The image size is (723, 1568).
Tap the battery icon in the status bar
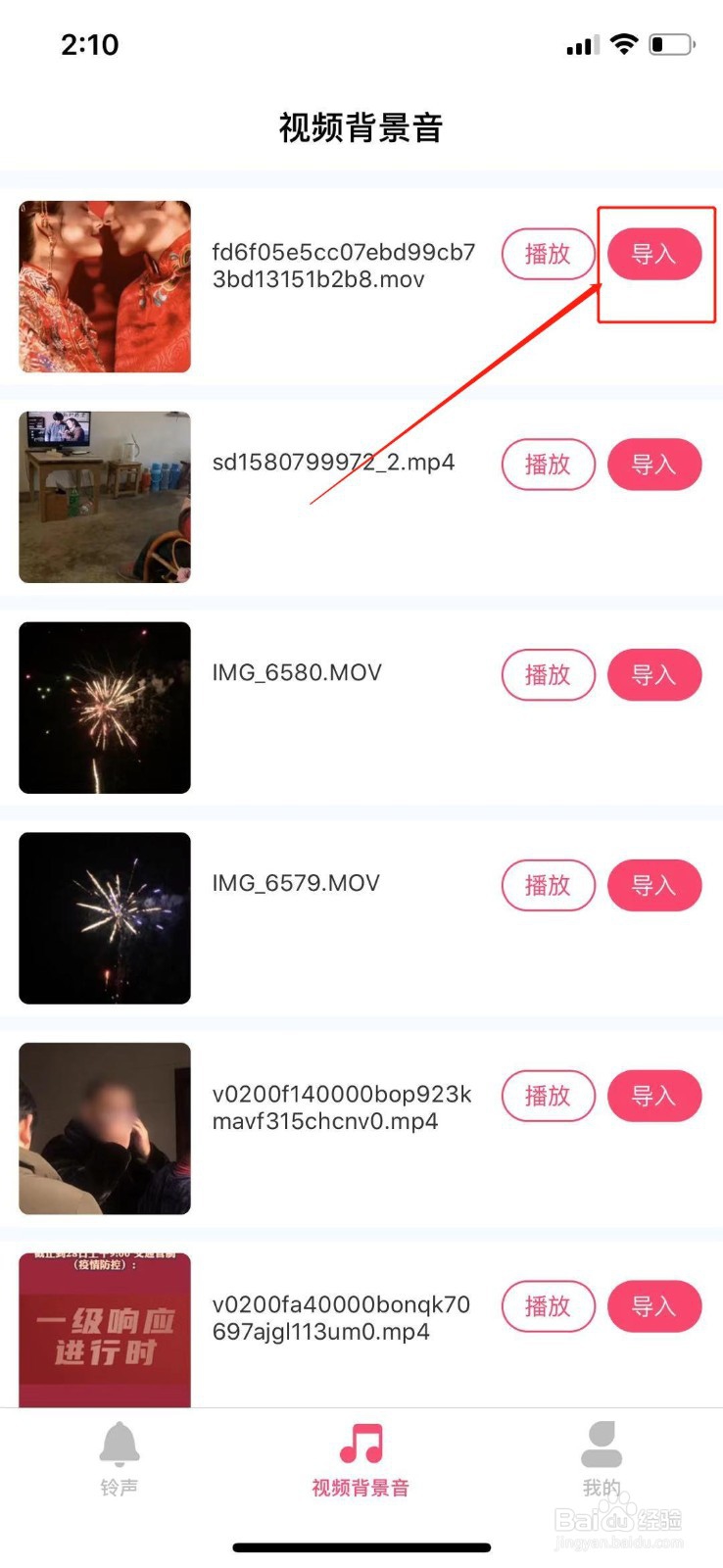tap(673, 43)
